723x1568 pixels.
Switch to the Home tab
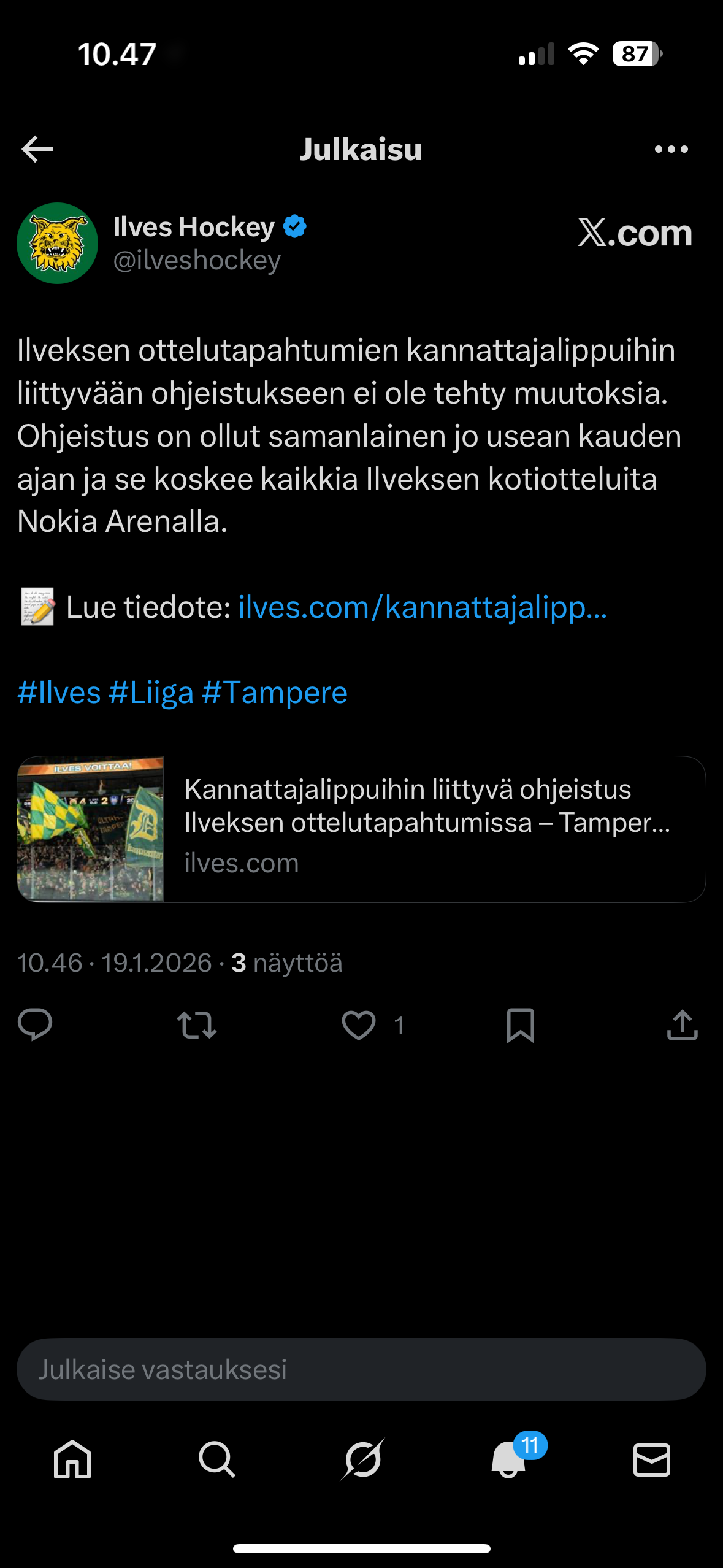click(x=72, y=1459)
